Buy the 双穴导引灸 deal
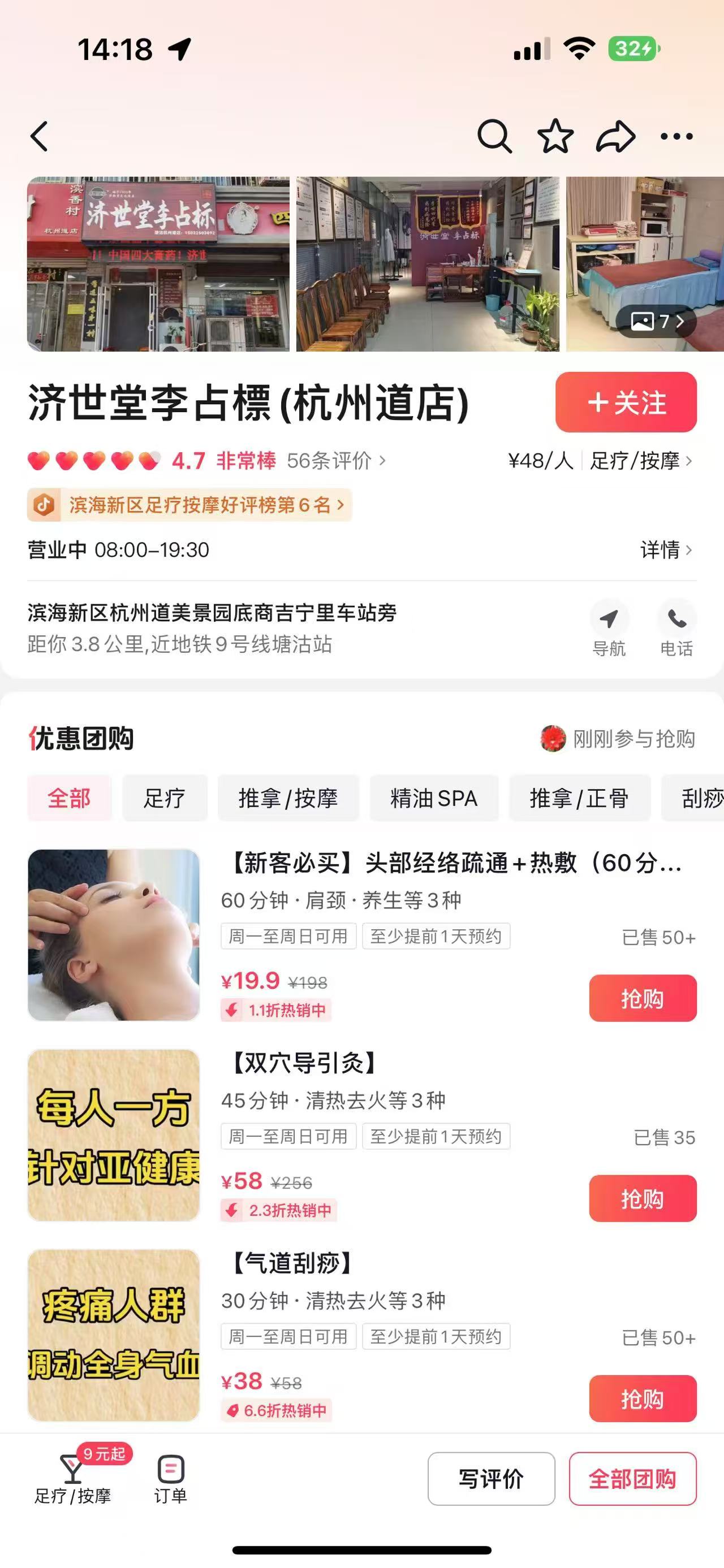724x1568 pixels. tap(643, 1198)
